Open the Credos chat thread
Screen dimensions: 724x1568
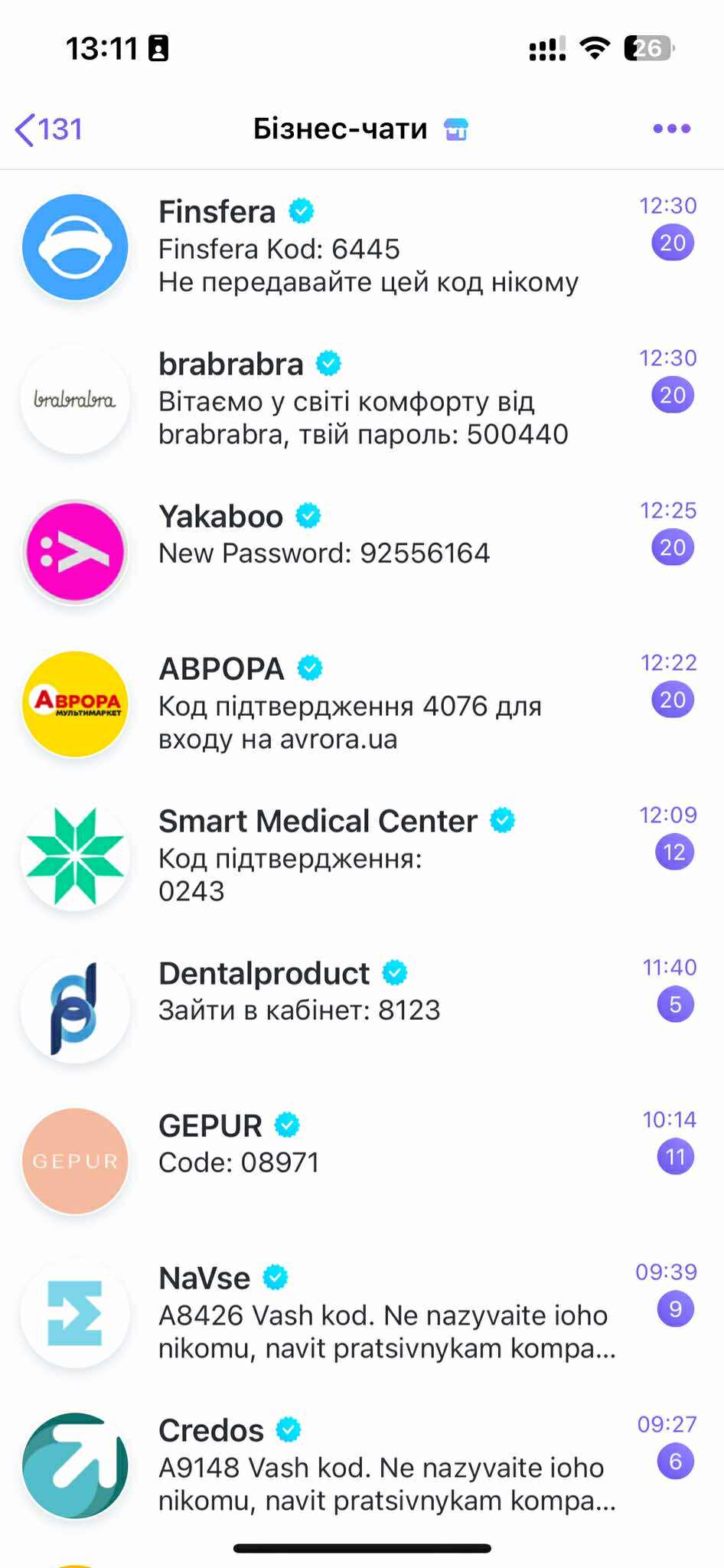point(367,1465)
